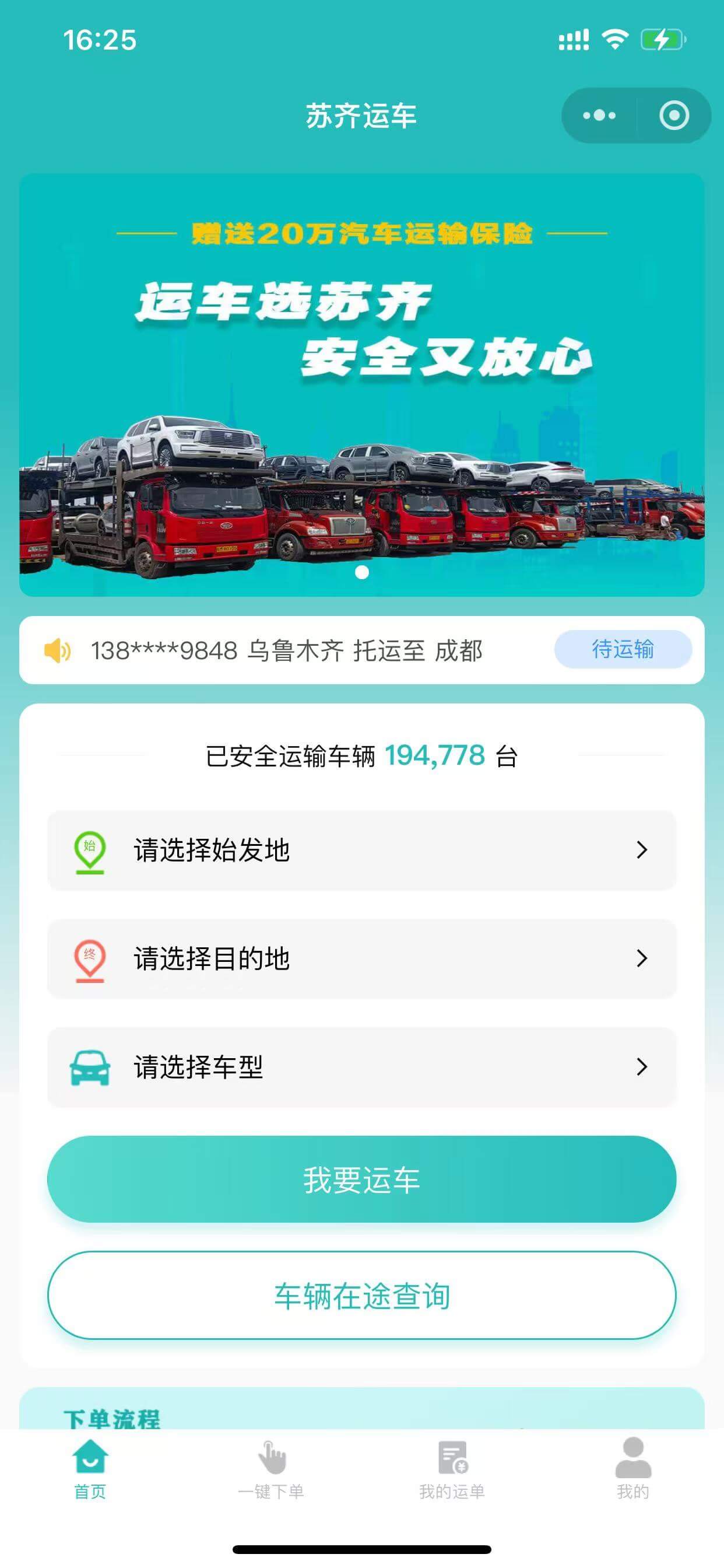Viewport: 724px width, 1568px height.
Task: Open the 乌鲁木齐 to 成都 shipment notice
Action: tap(286, 650)
